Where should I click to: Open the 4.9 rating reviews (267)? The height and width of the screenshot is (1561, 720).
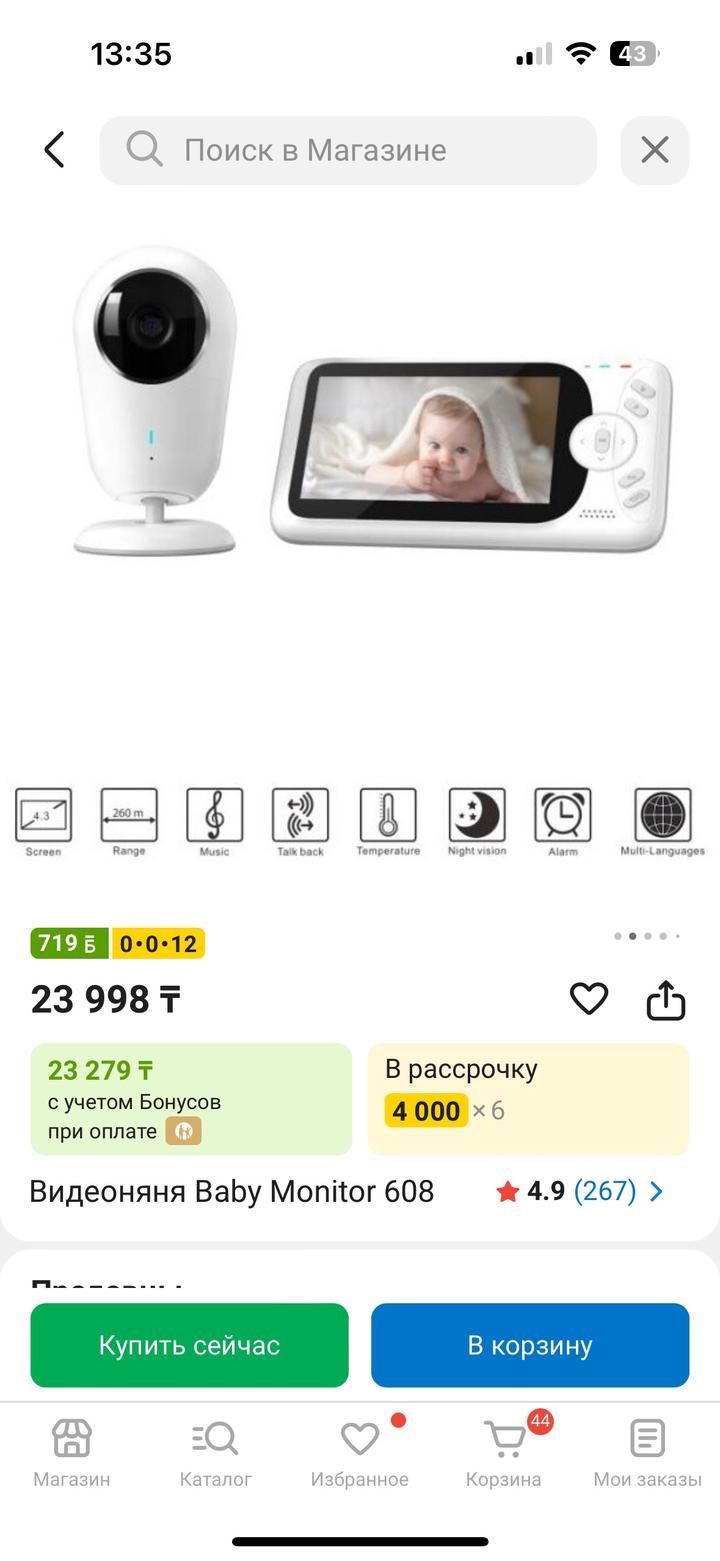(x=580, y=1191)
